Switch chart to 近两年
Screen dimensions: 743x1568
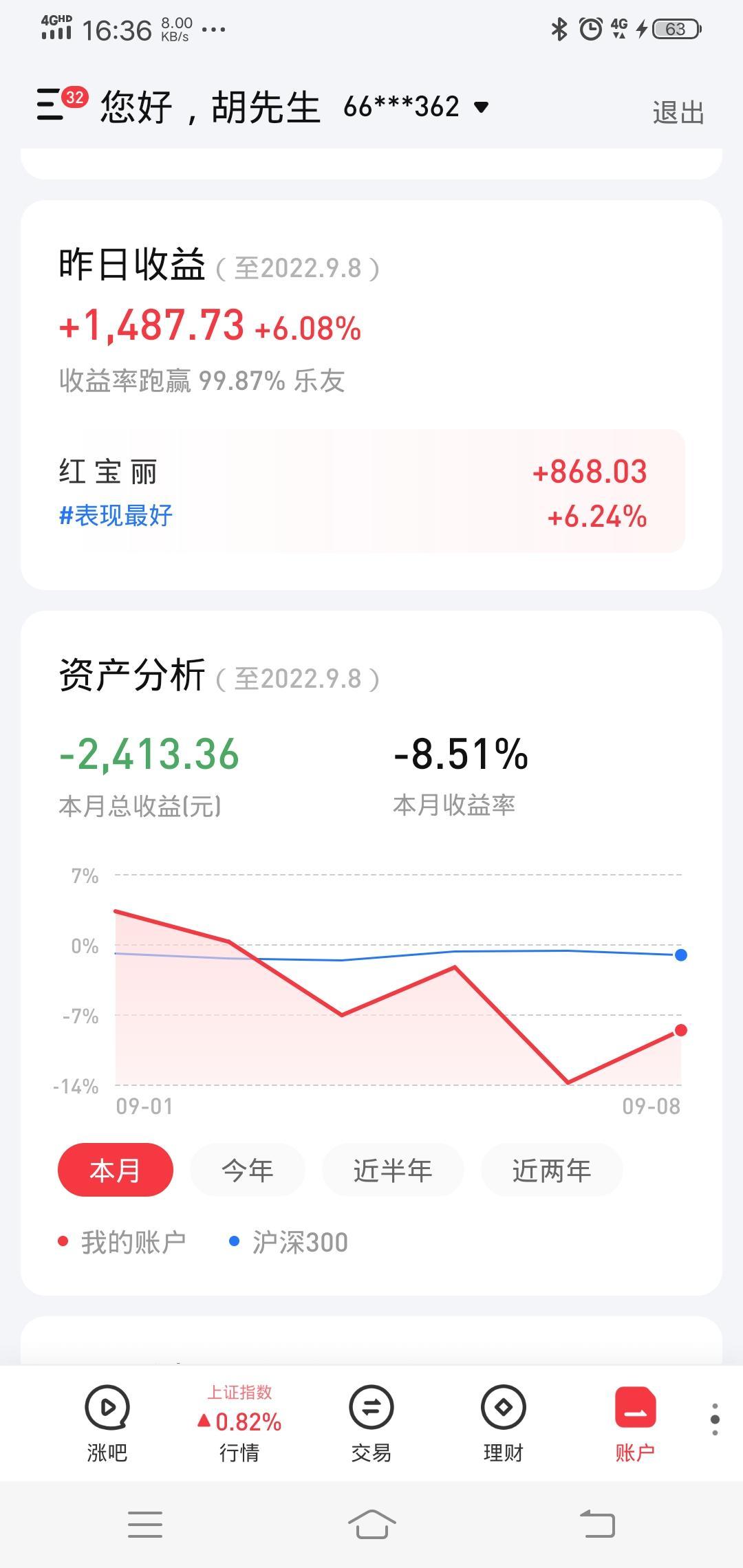click(552, 1170)
